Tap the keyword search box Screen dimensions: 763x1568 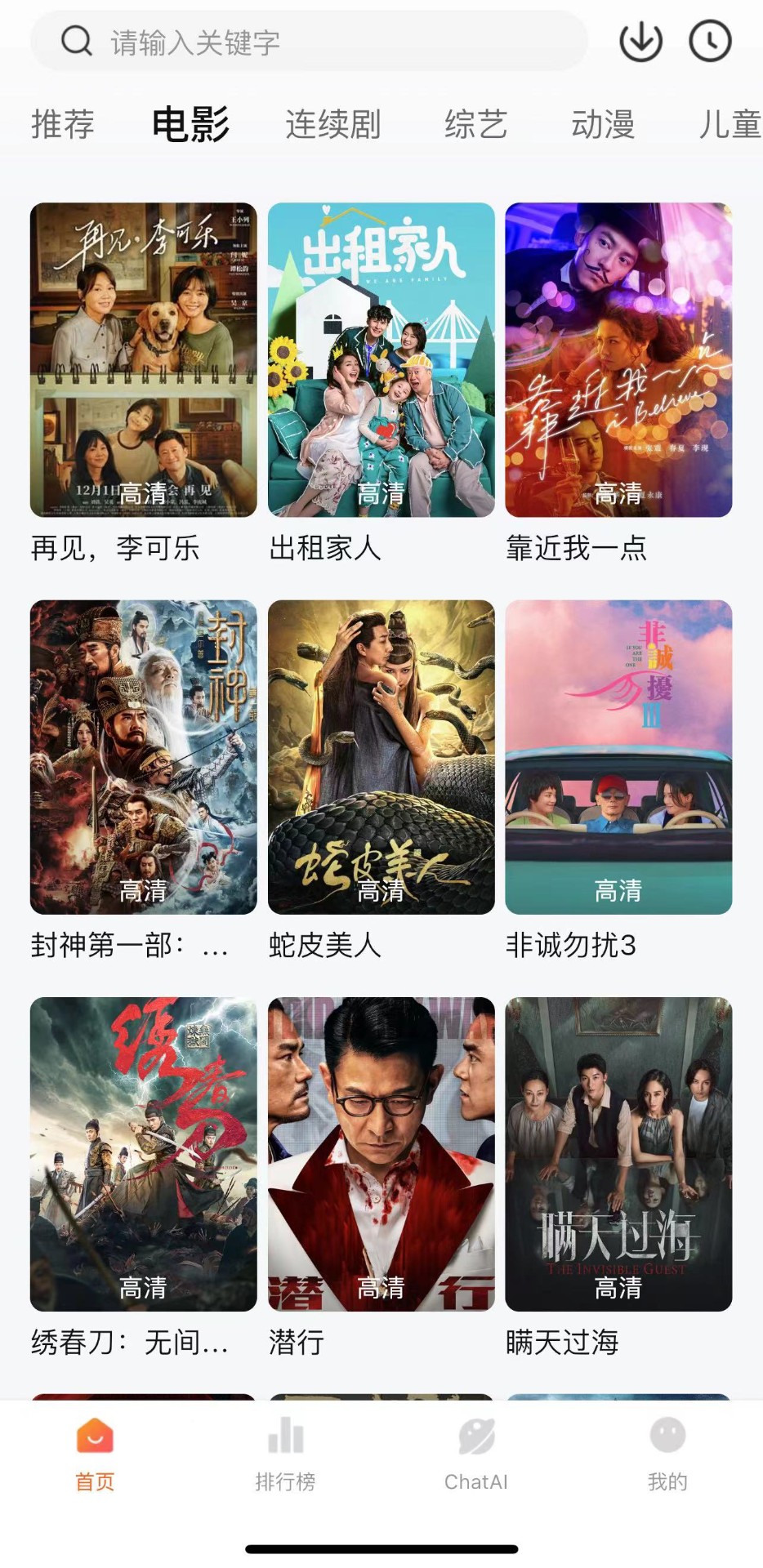tap(310, 42)
